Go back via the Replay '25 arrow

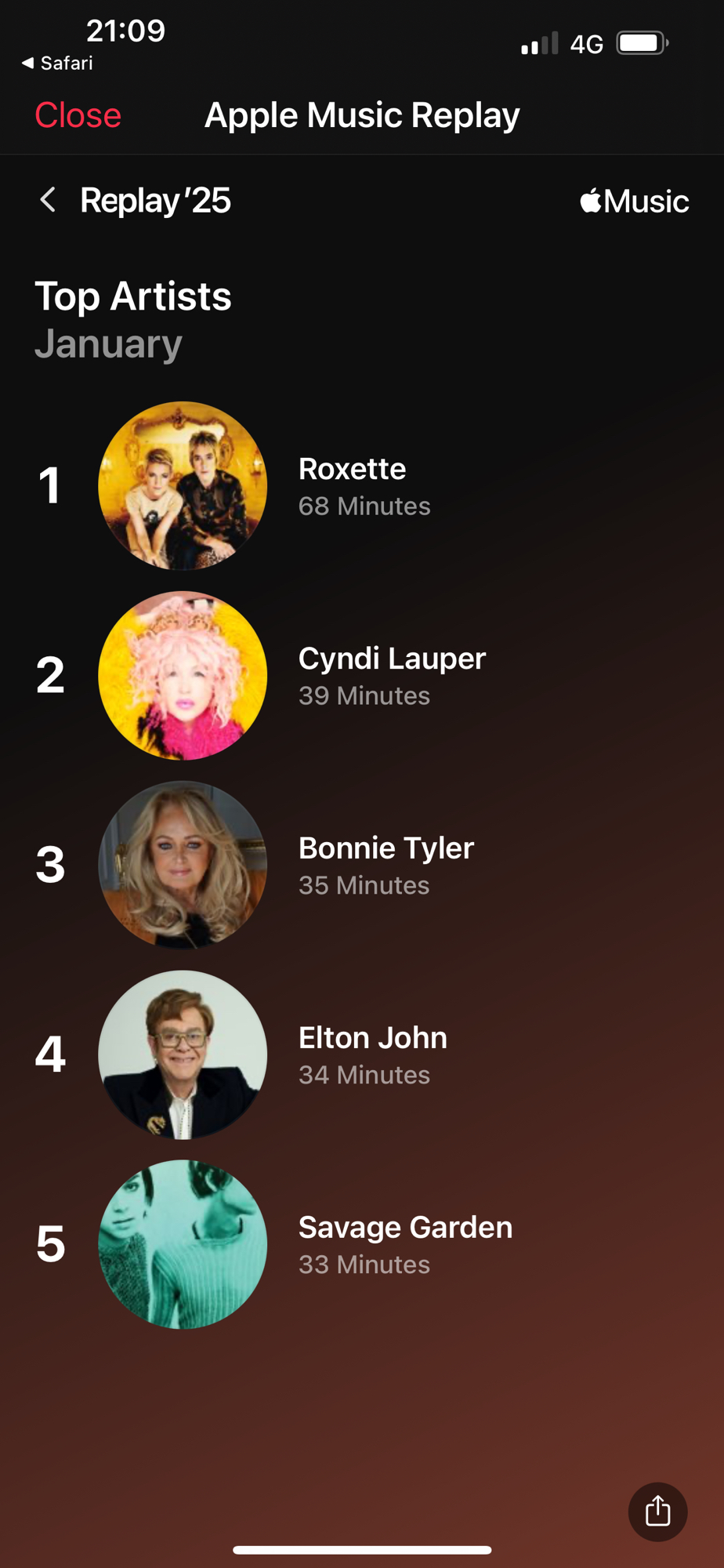click(48, 200)
